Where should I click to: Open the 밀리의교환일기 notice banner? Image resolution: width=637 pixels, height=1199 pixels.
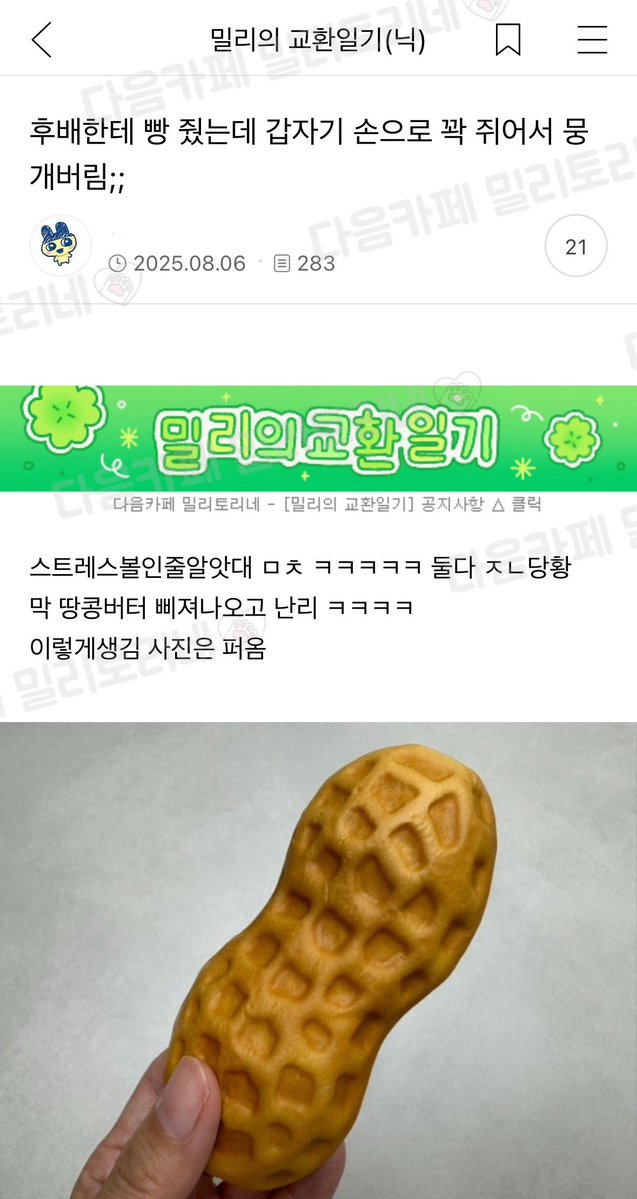(x=318, y=438)
